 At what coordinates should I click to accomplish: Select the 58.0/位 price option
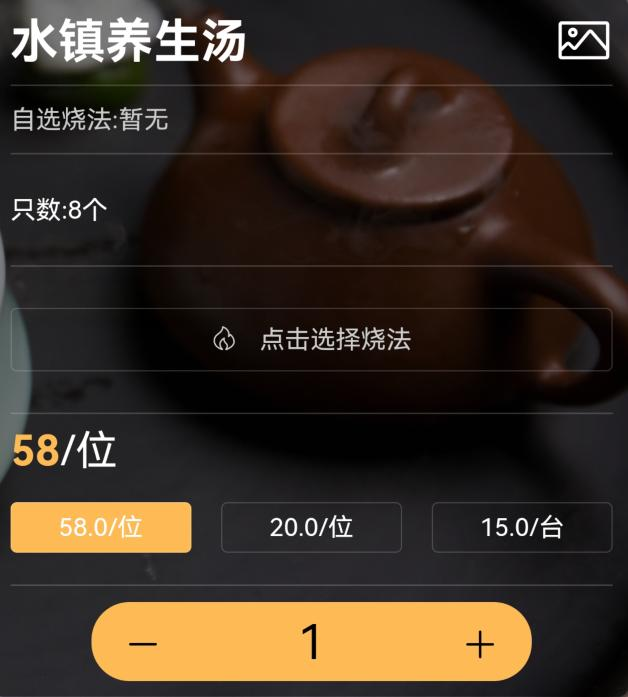pos(101,527)
